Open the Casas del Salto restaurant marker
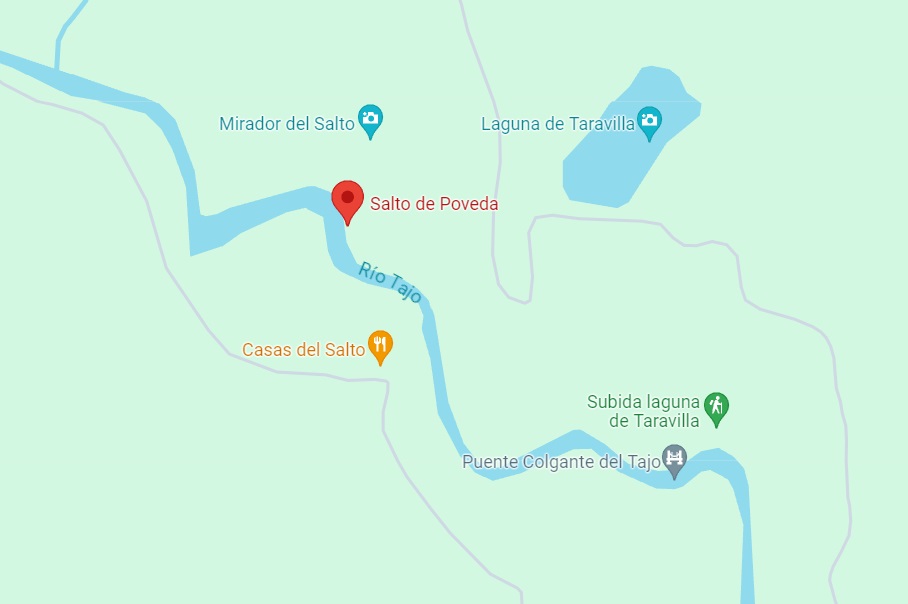The width and height of the screenshot is (908, 604). click(x=380, y=345)
